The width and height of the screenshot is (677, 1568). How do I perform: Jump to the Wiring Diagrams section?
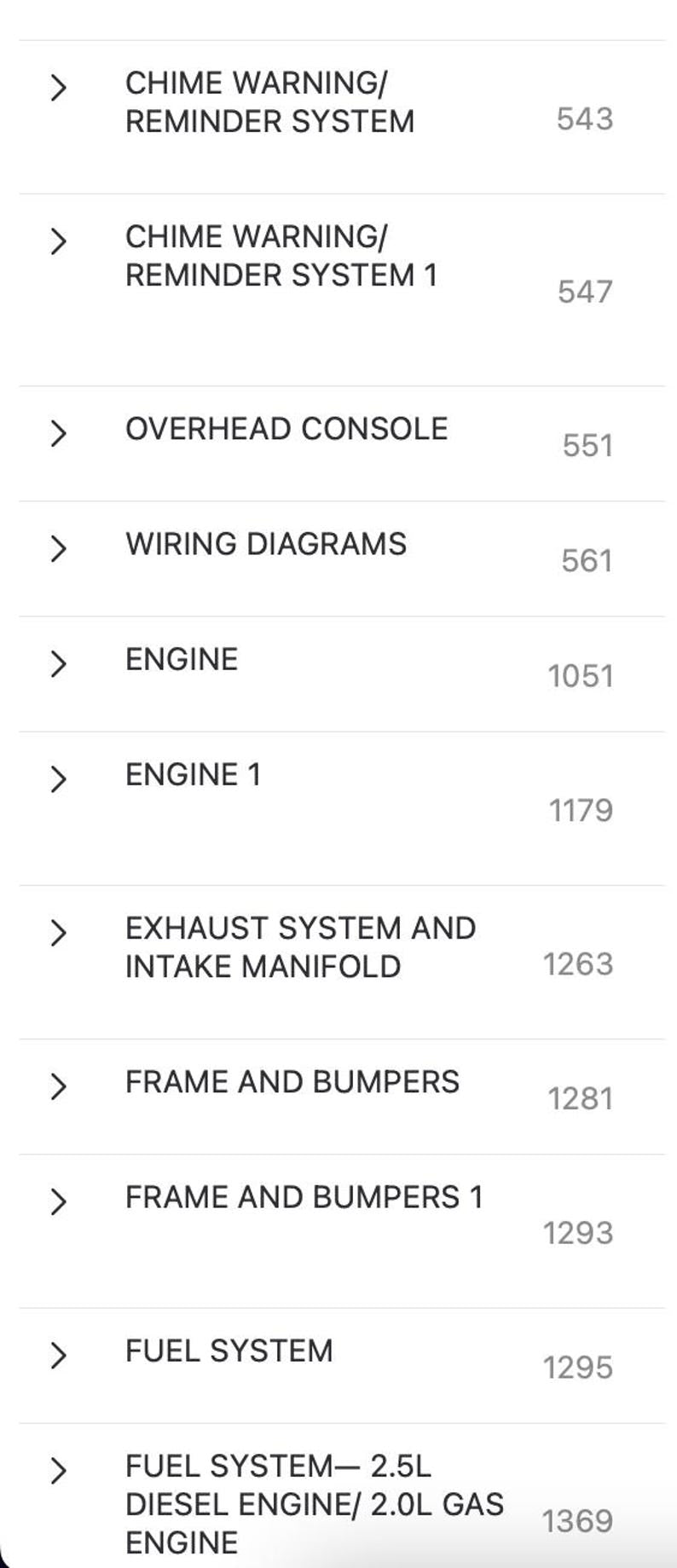pyautogui.click(x=265, y=544)
